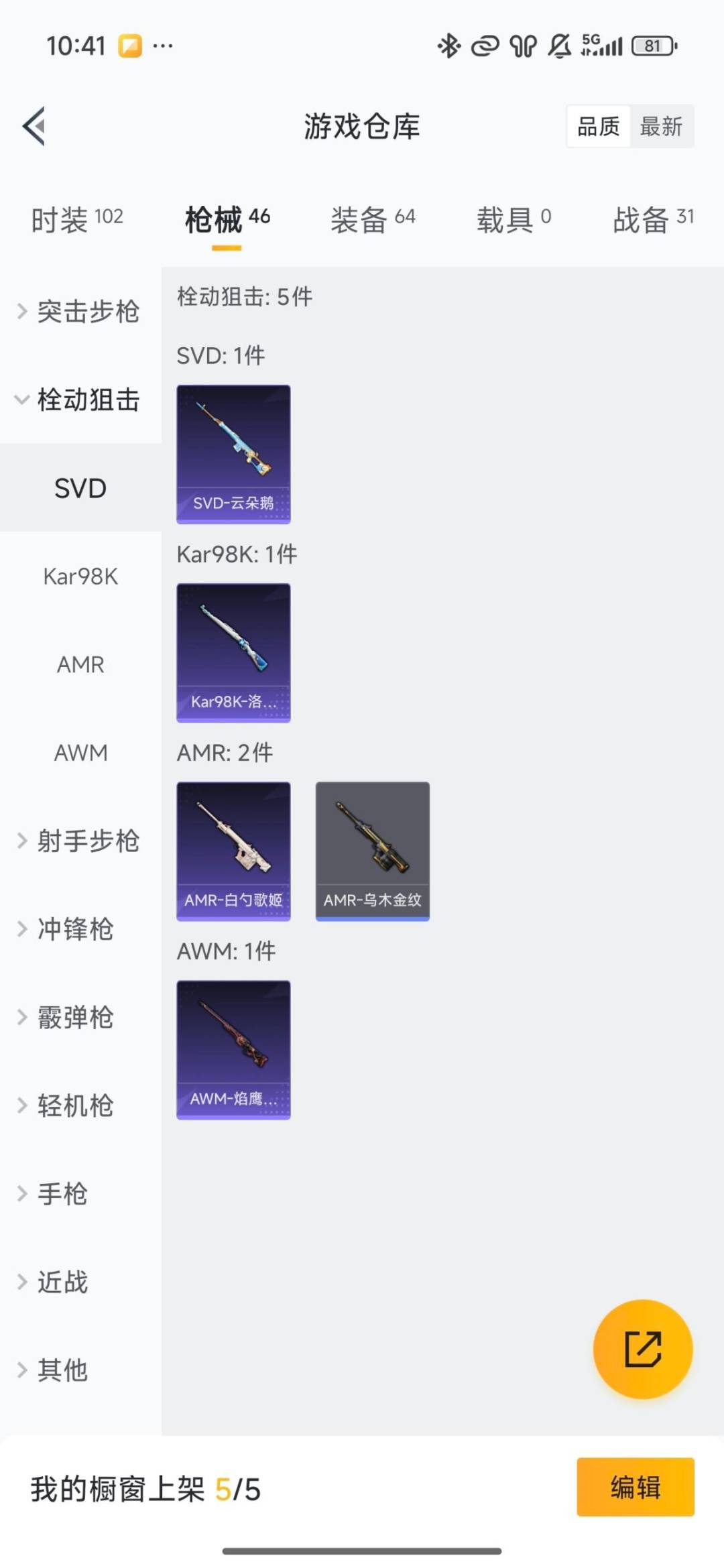This screenshot has height=1568, width=724.
Task: Open the share/export floating yellow button
Action: [642, 1350]
